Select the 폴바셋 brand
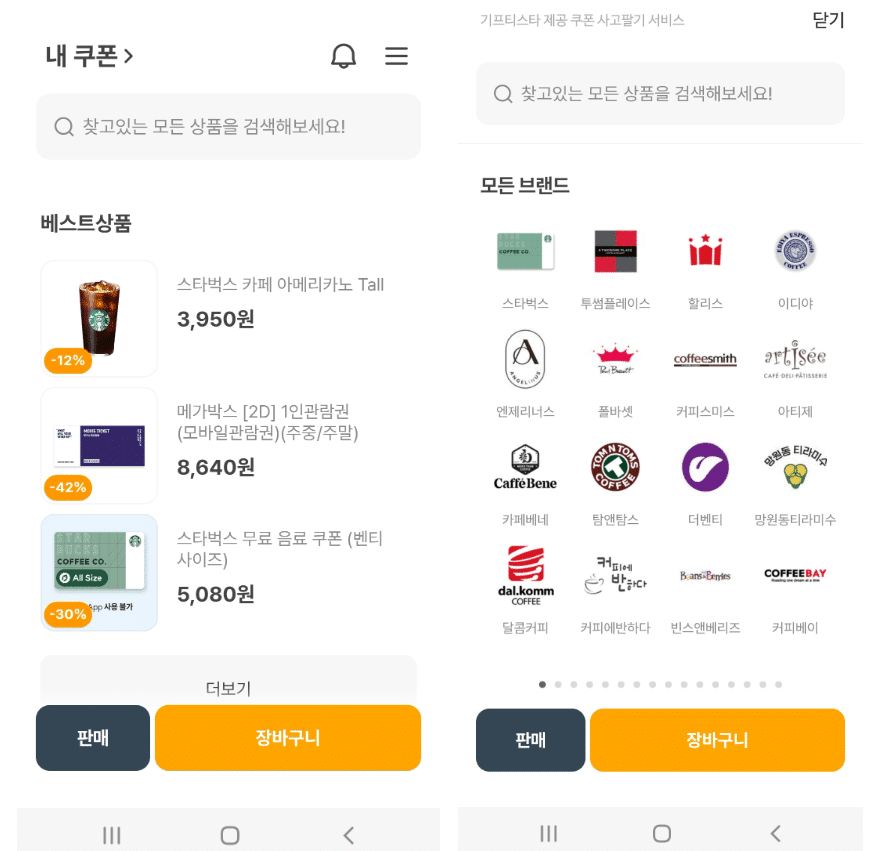This screenshot has width=871, height=851. click(615, 374)
